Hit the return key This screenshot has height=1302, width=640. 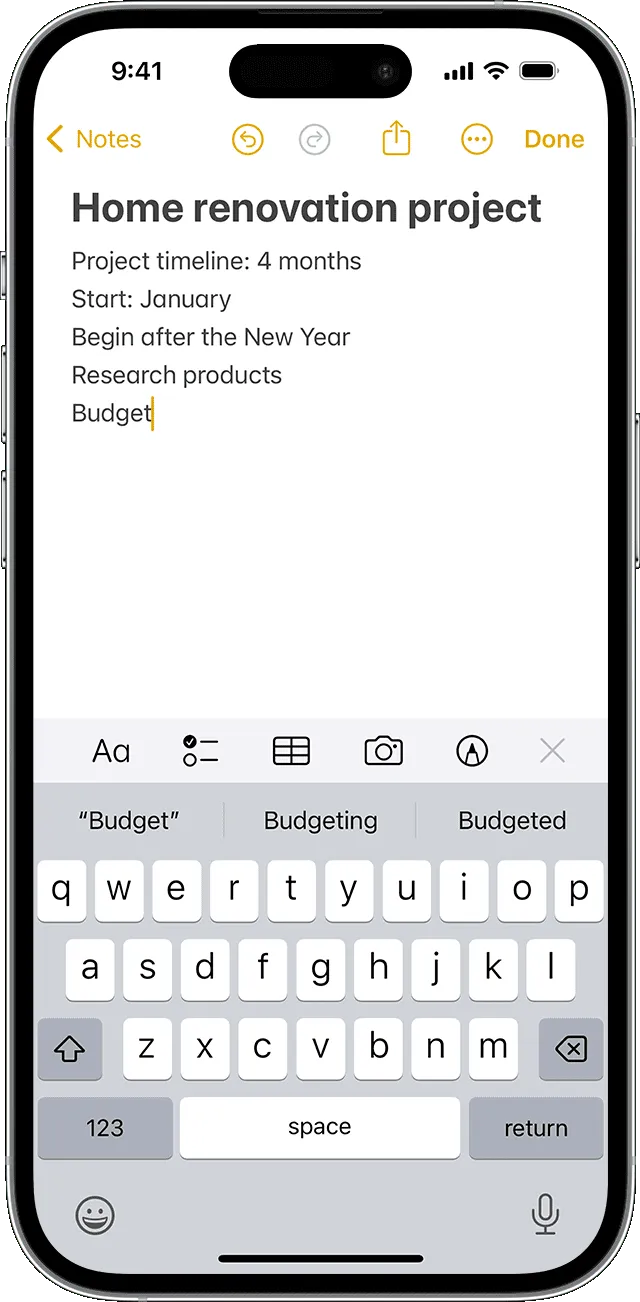point(535,1128)
